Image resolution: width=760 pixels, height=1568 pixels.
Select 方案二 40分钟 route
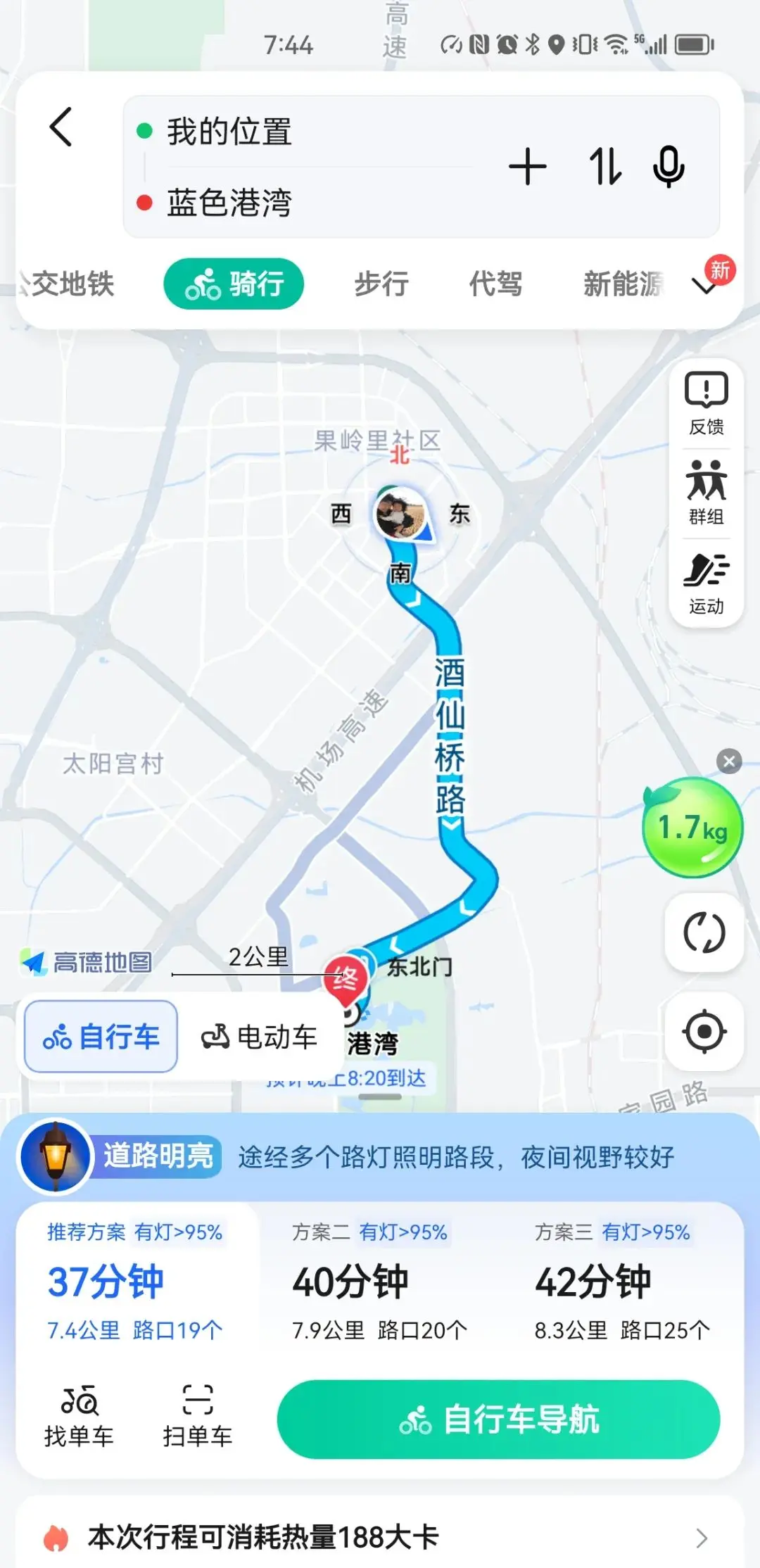click(380, 1281)
